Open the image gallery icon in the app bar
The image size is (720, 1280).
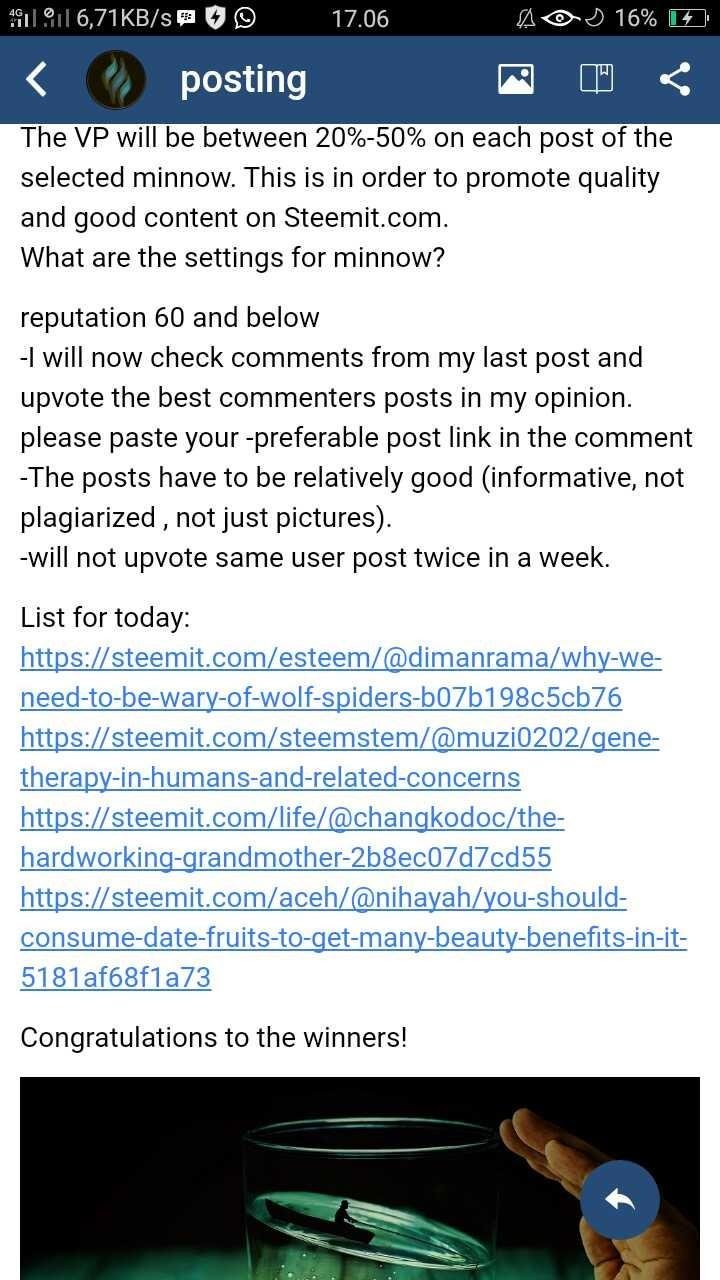(x=516, y=79)
